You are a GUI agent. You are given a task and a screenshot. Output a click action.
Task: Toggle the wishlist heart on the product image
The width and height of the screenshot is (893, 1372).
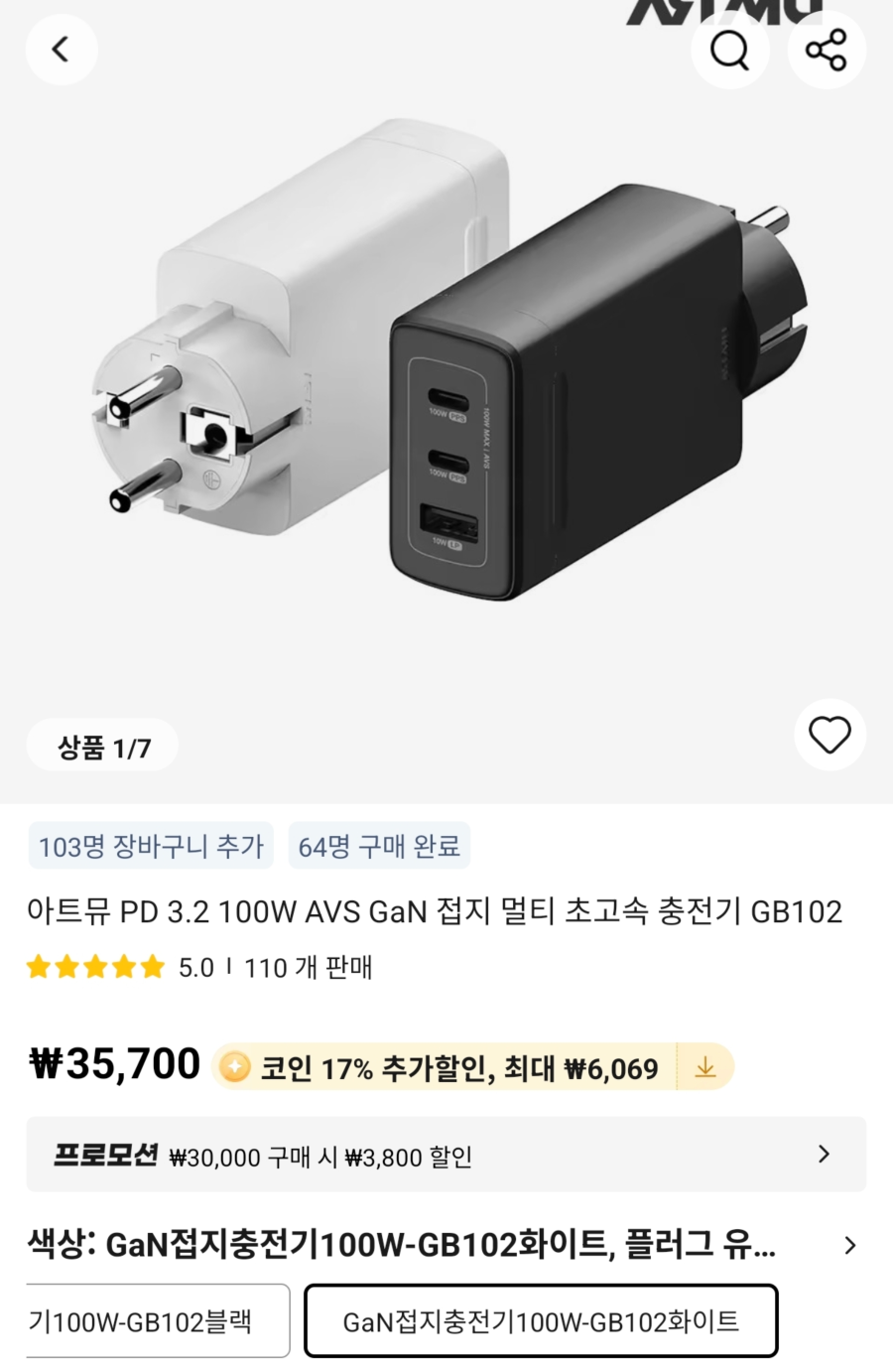click(x=829, y=735)
